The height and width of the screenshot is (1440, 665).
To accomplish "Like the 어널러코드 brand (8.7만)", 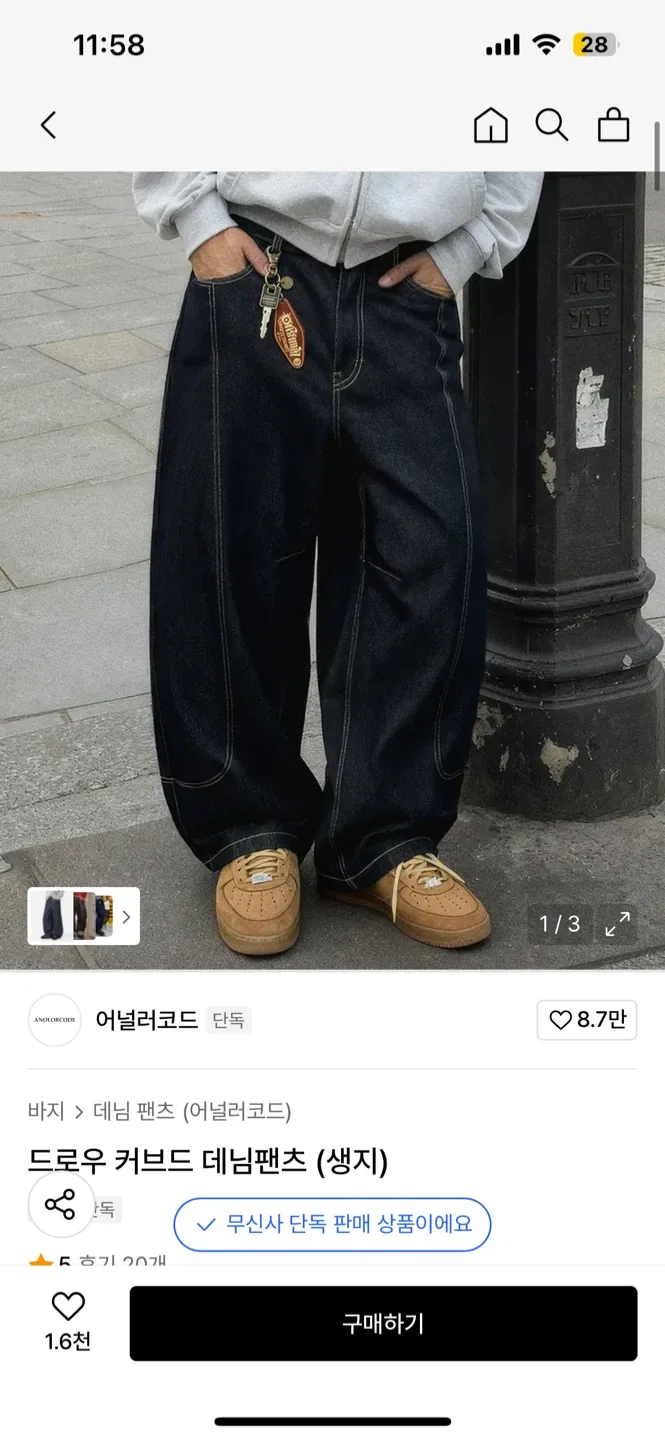I will coord(587,1020).
